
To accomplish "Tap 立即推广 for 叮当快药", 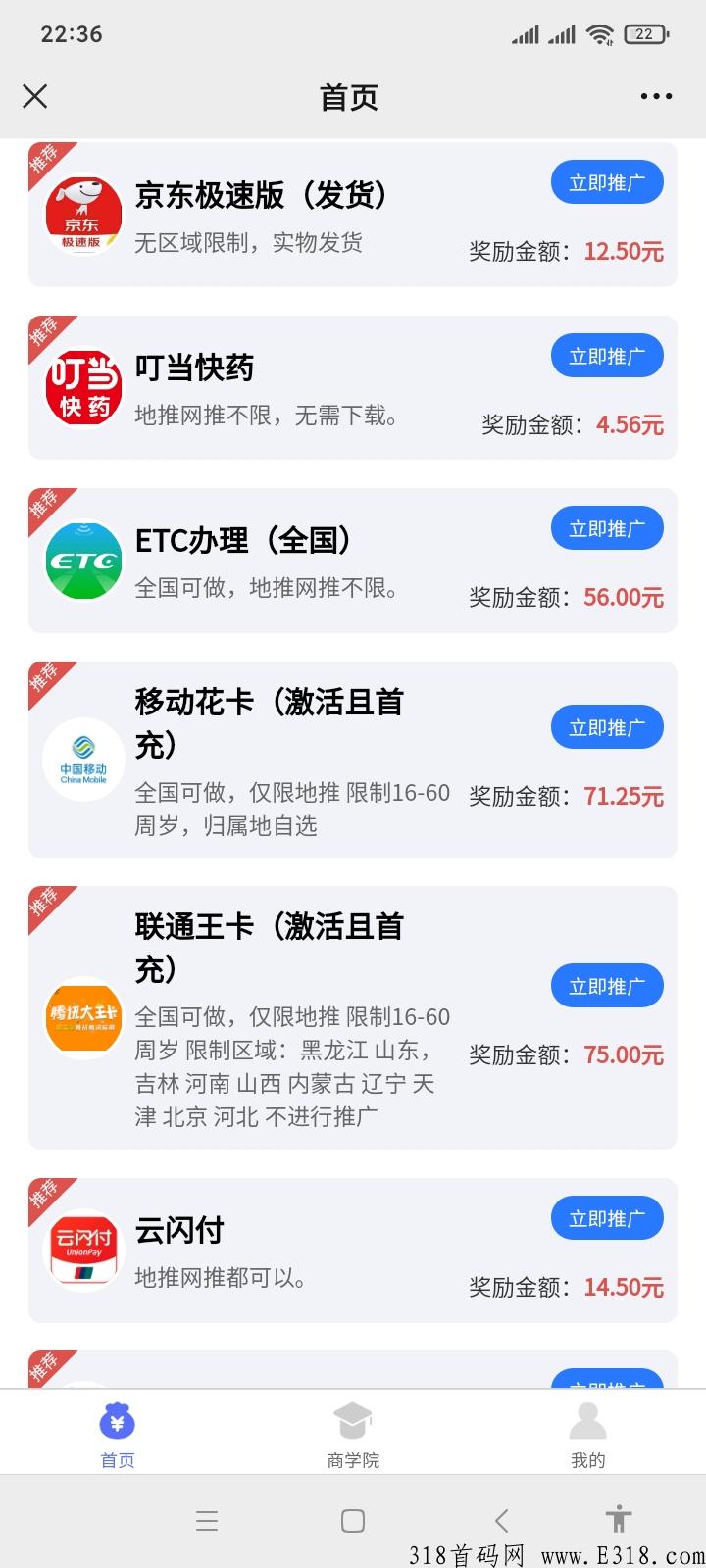I will point(607,357).
